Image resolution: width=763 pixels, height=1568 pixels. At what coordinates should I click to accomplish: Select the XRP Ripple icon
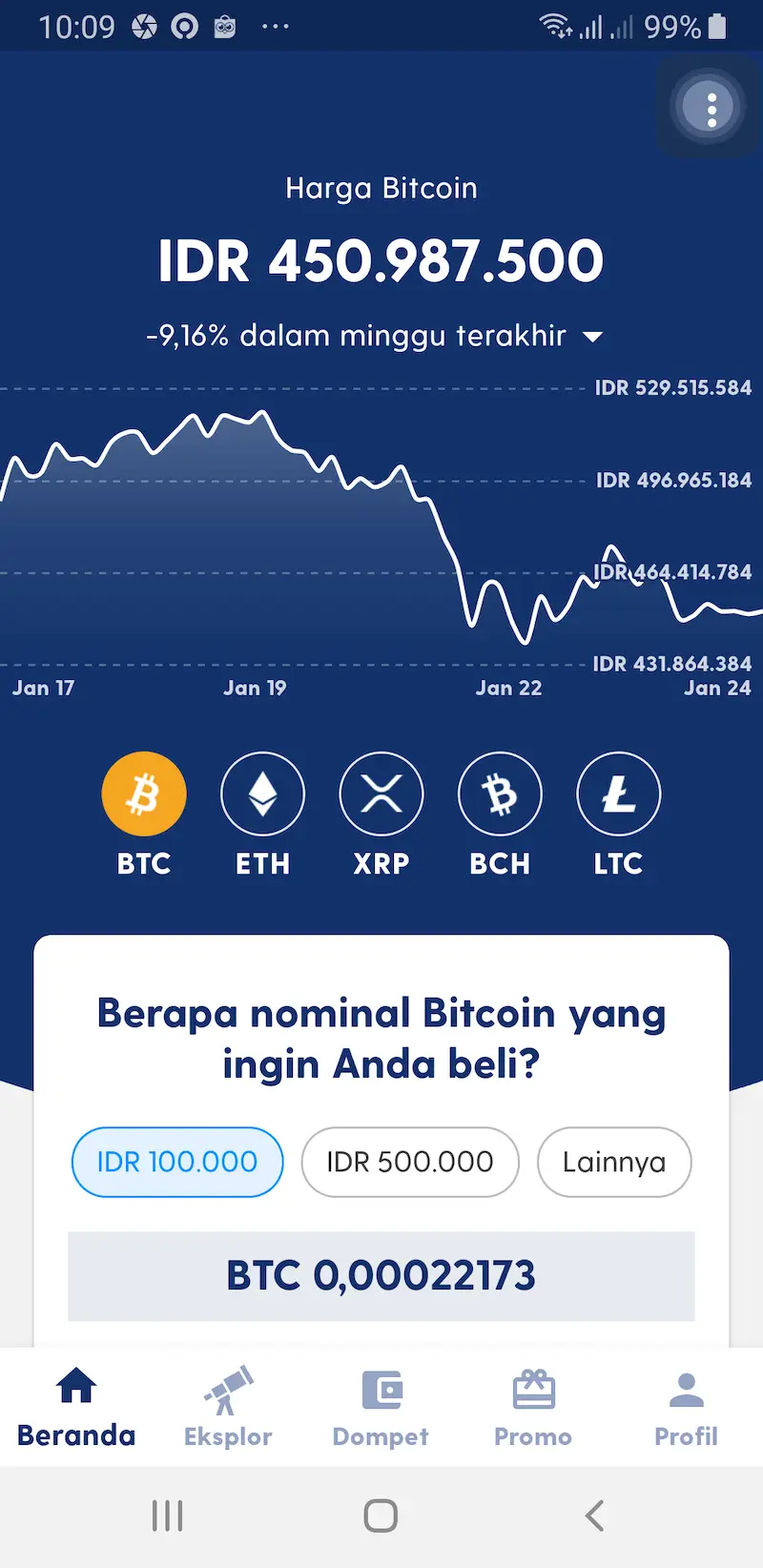coord(381,794)
